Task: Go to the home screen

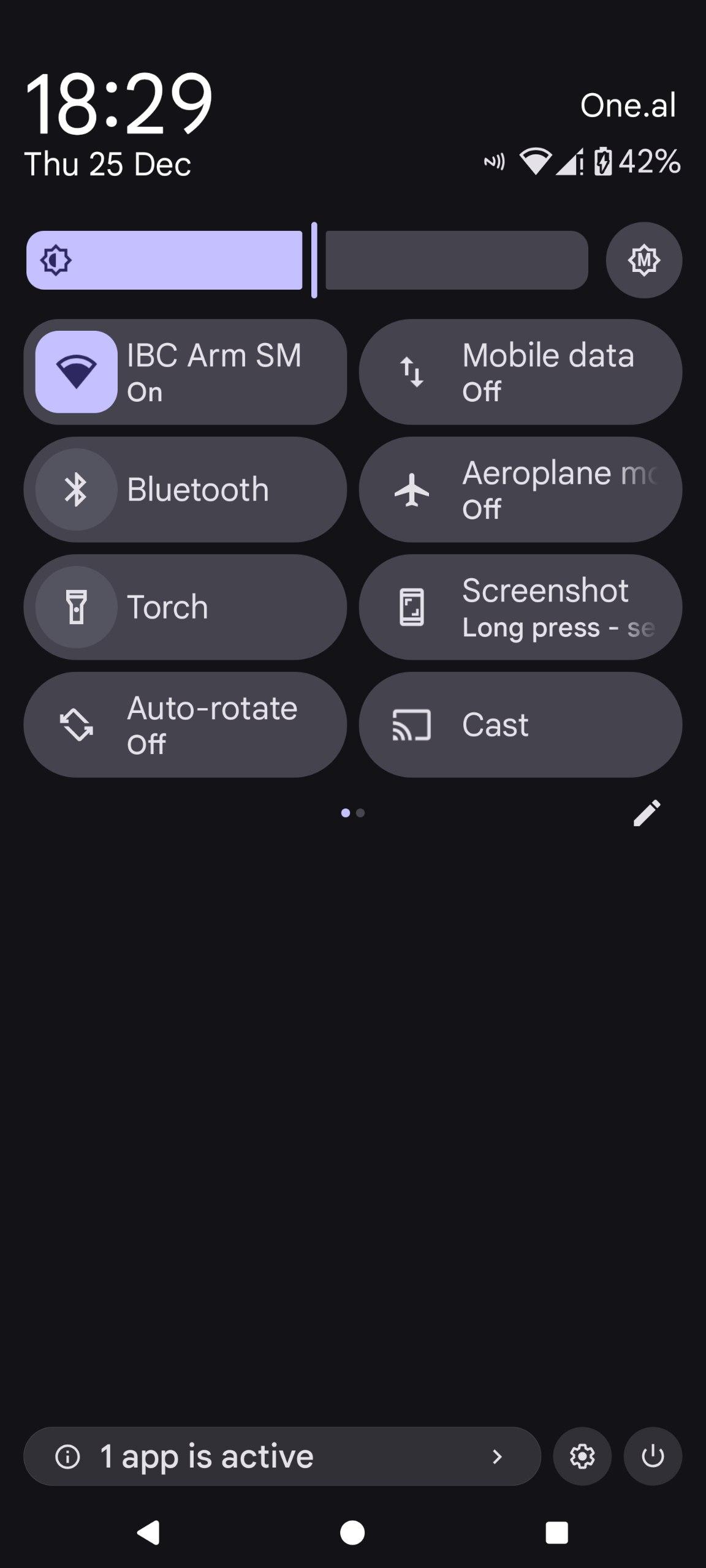Action: tap(352, 1532)
